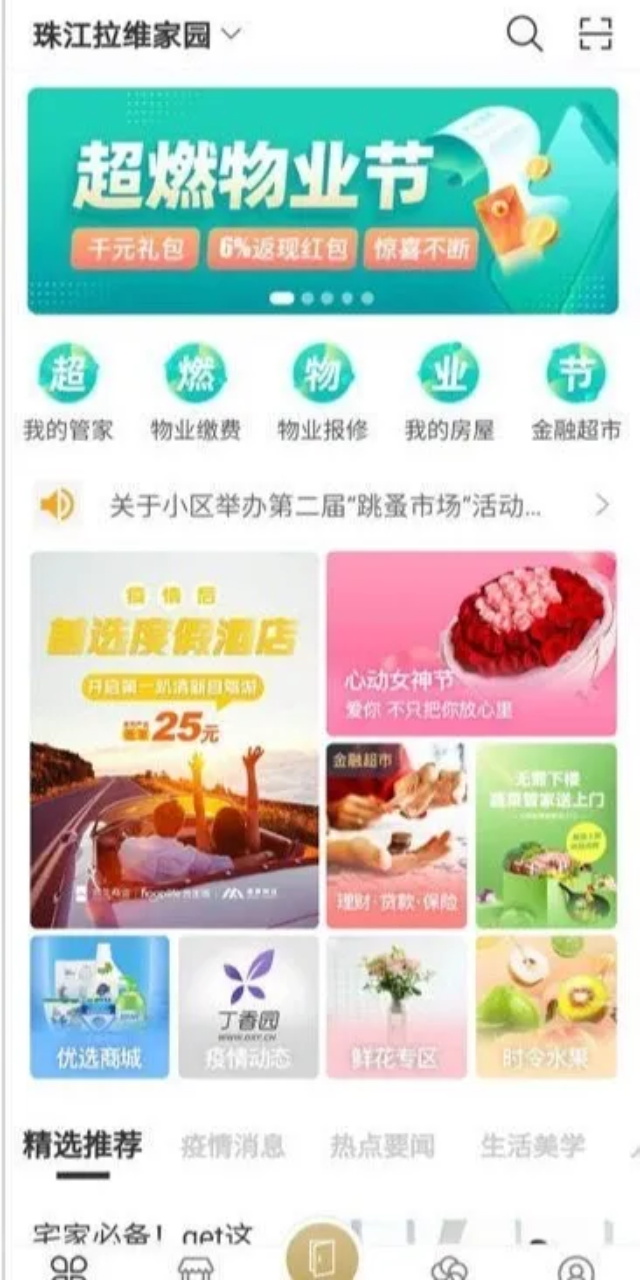This screenshot has width=640, height=1280.
Task: Switch to the 生活美学 tab
Action: (533, 1146)
